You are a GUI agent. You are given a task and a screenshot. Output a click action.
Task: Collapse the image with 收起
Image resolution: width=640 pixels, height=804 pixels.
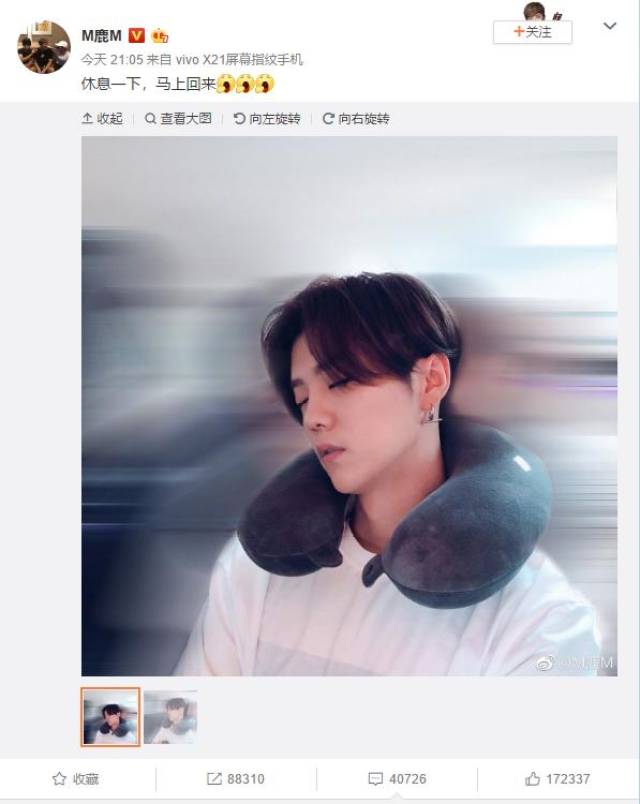(x=102, y=118)
